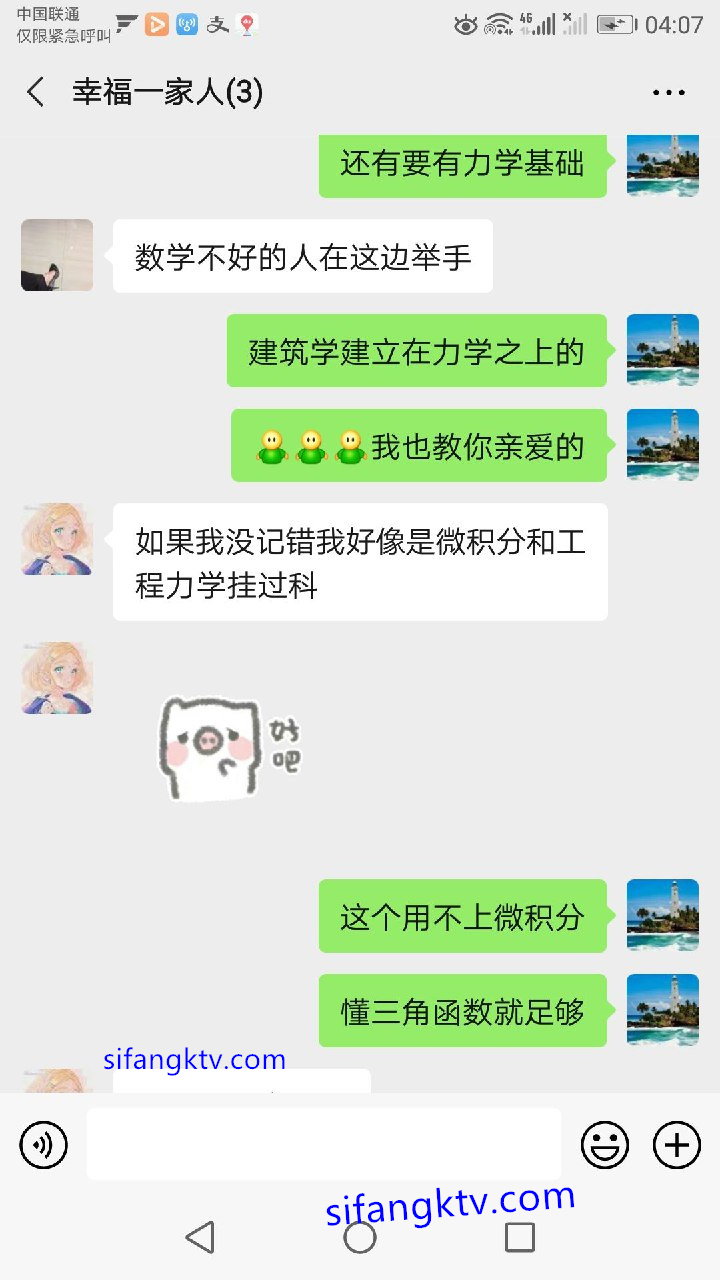Open the 好吧 pig sticker
The height and width of the screenshot is (1280, 720).
(228, 747)
